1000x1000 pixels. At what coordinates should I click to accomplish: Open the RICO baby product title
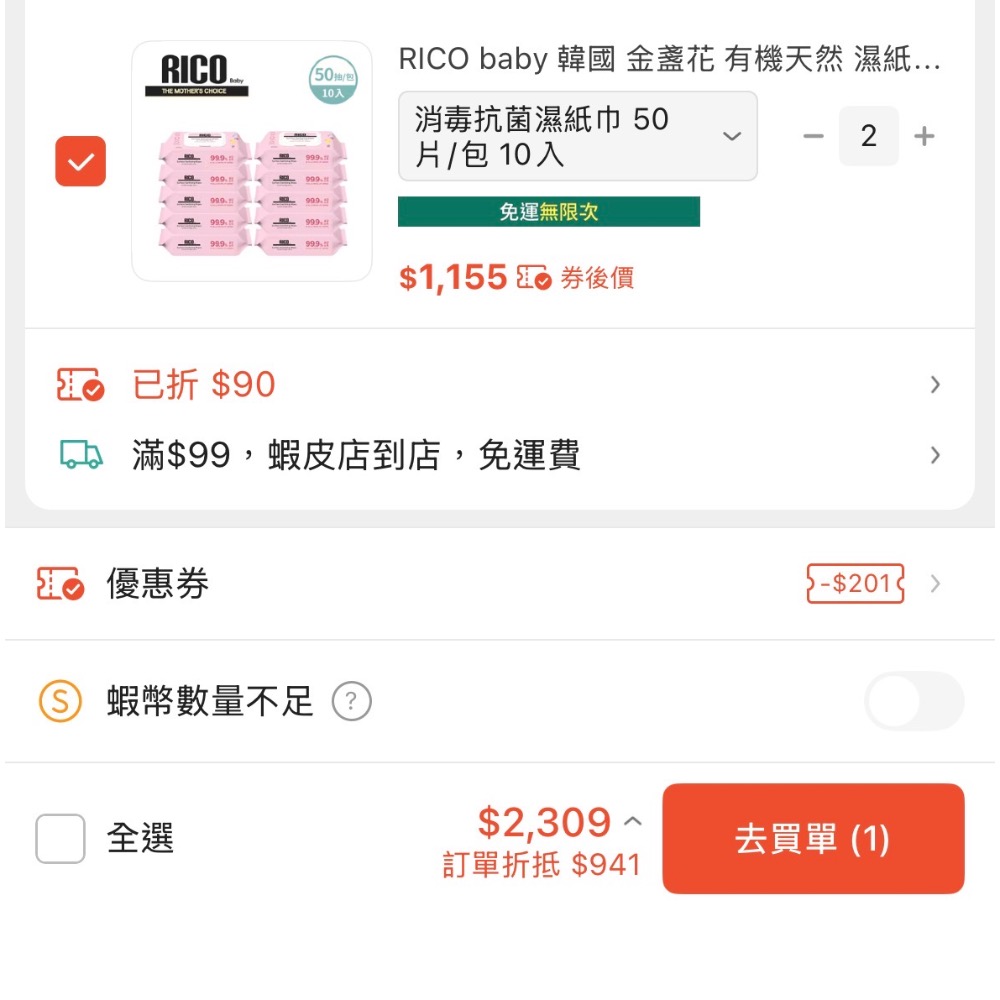pos(669,59)
